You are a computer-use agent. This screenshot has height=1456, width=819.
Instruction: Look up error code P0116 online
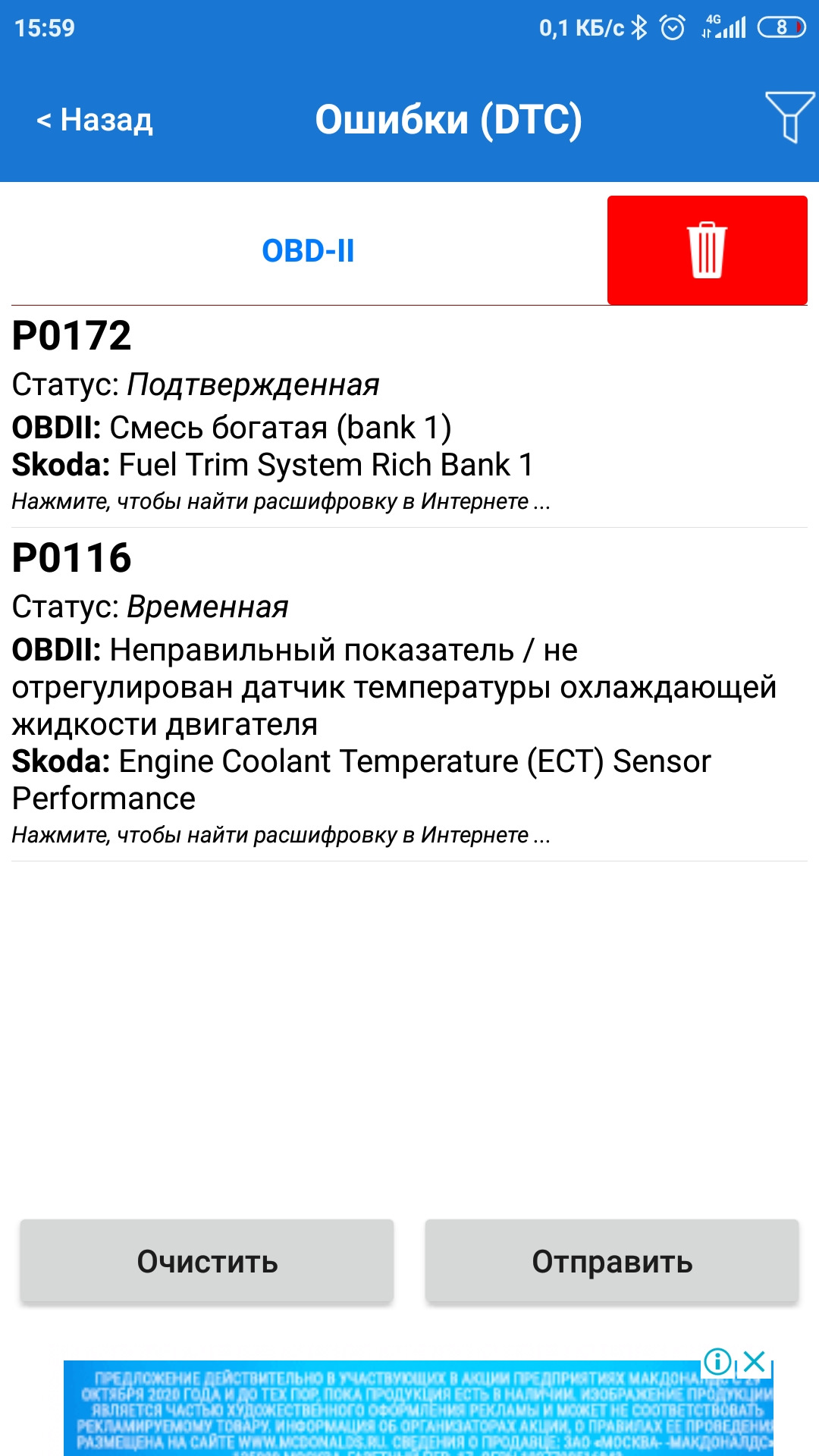[x=281, y=835]
